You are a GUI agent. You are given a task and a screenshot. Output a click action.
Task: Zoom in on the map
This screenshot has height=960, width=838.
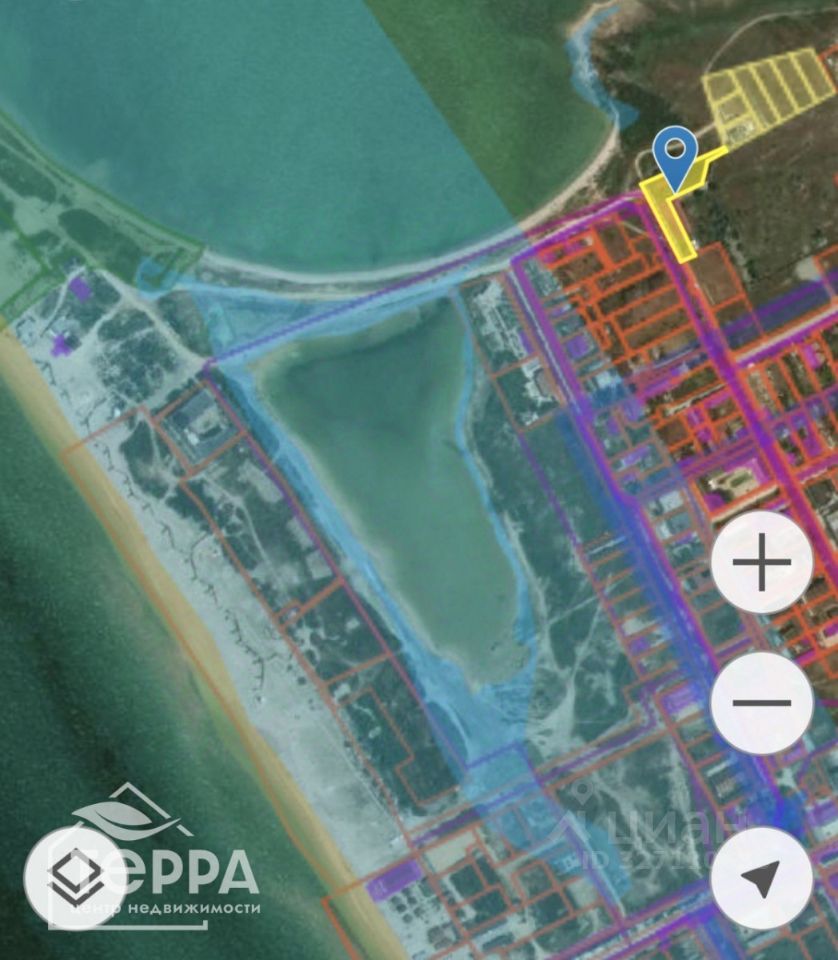pos(762,562)
